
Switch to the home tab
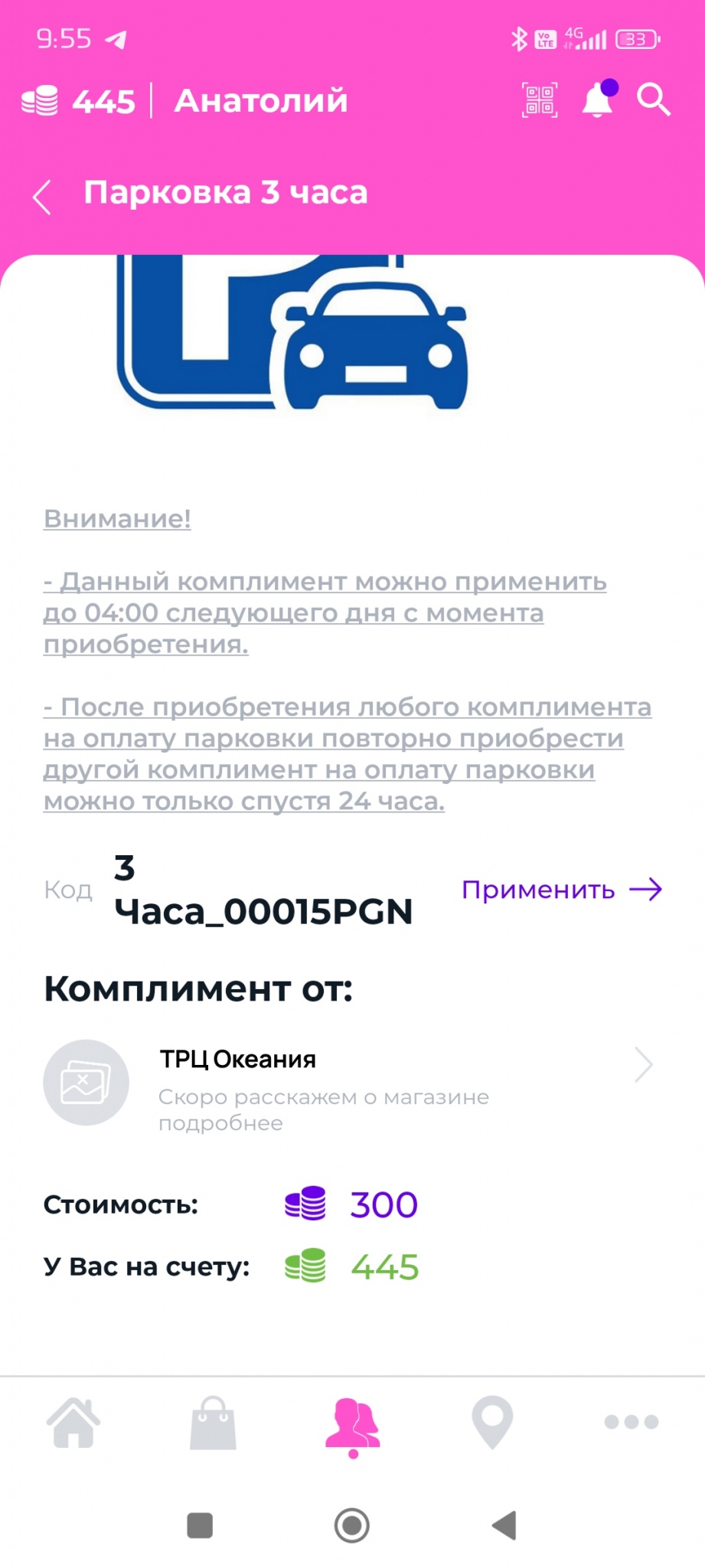(x=73, y=1422)
